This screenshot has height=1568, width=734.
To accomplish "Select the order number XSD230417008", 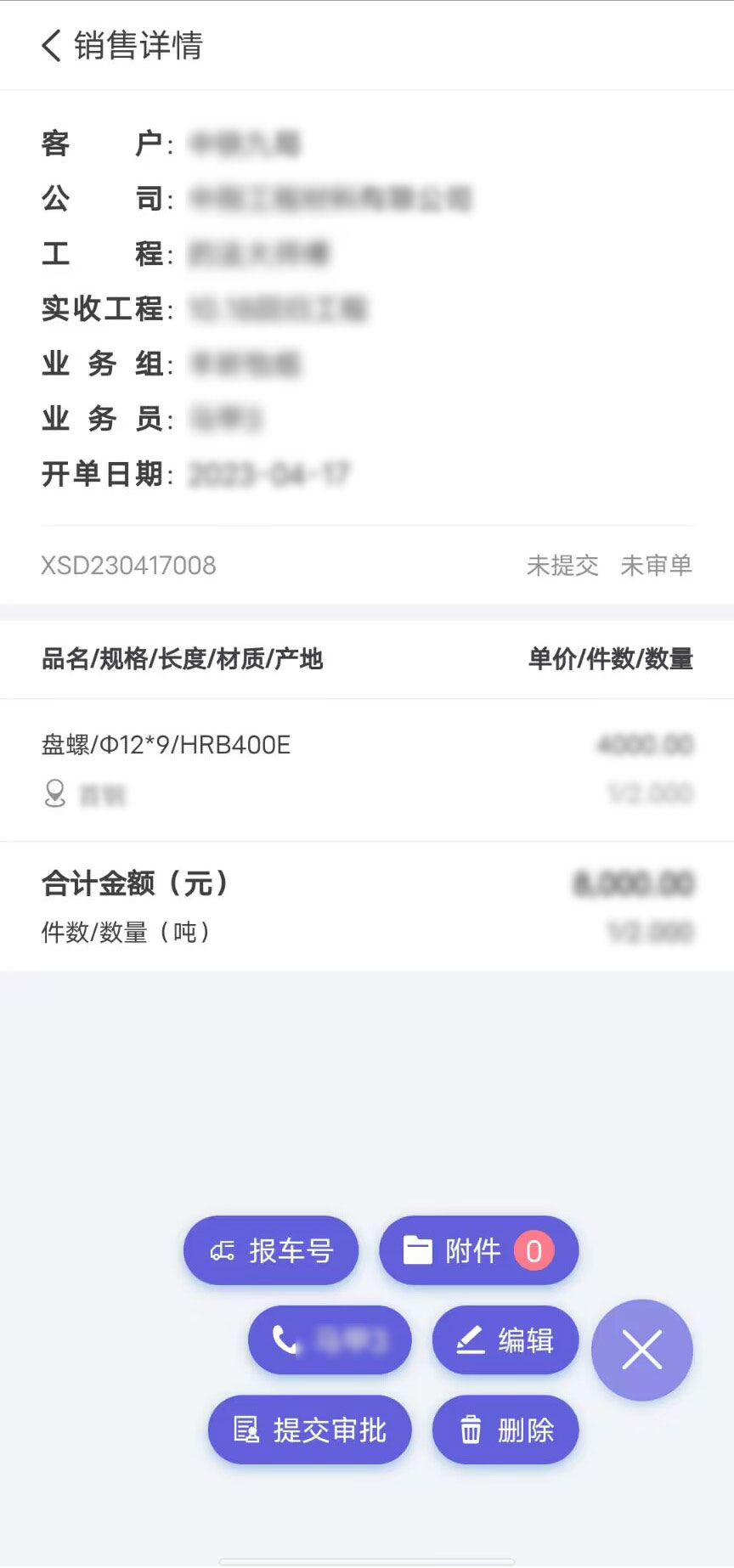I will (x=129, y=565).
